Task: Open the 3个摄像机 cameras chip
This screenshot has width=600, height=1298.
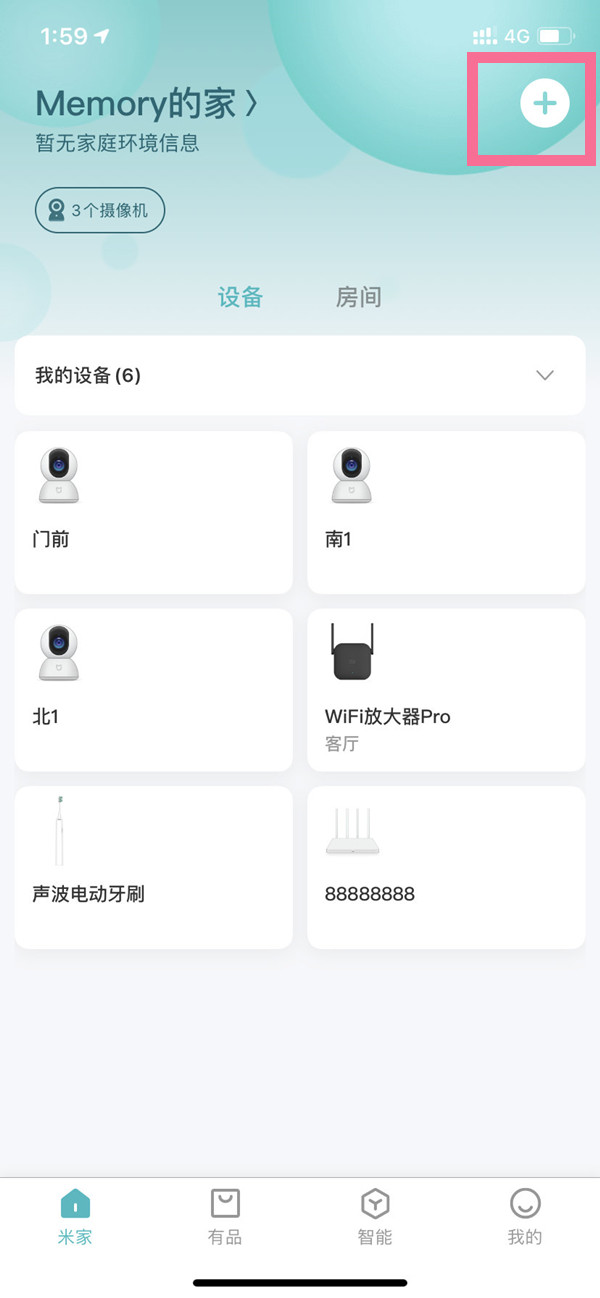Action: 100,211
